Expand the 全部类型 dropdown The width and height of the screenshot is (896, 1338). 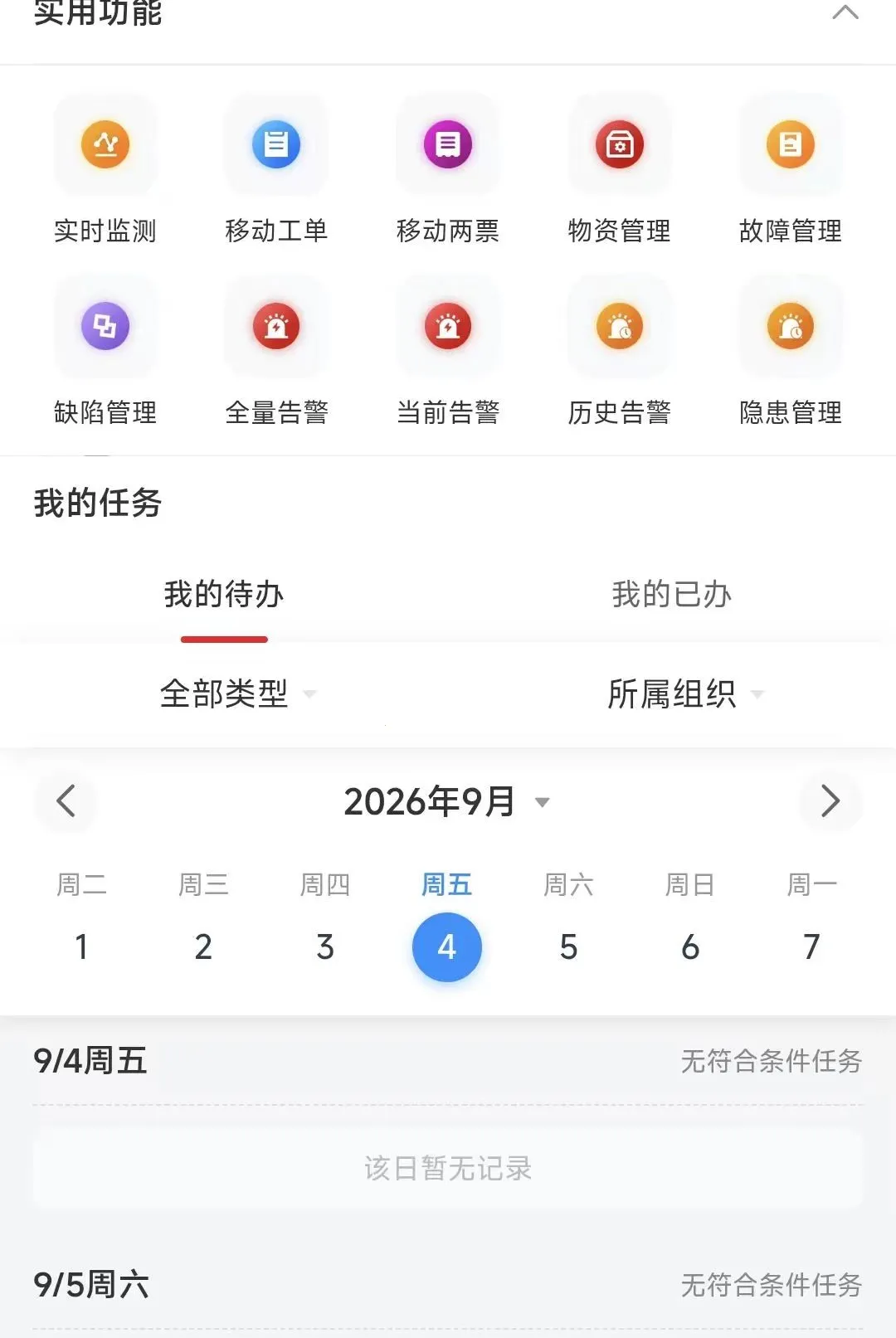click(238, 693)
